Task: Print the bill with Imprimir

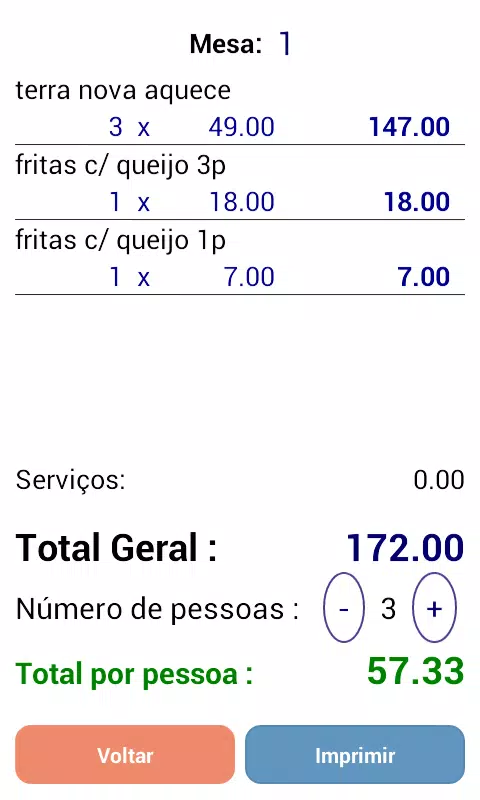Action: (355, 755)
